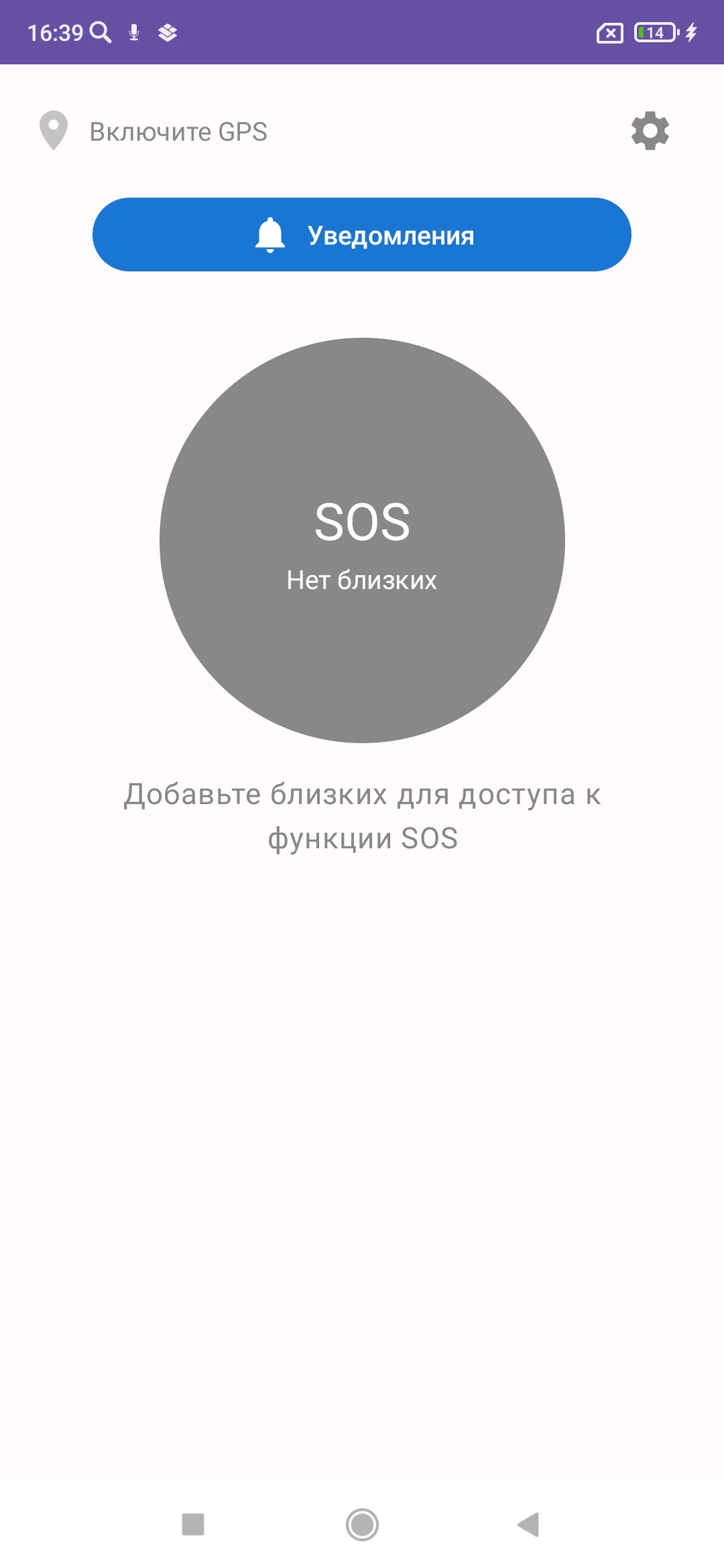Open the recent apps view
724x1568 pixels.
(x=193, y=1524)
